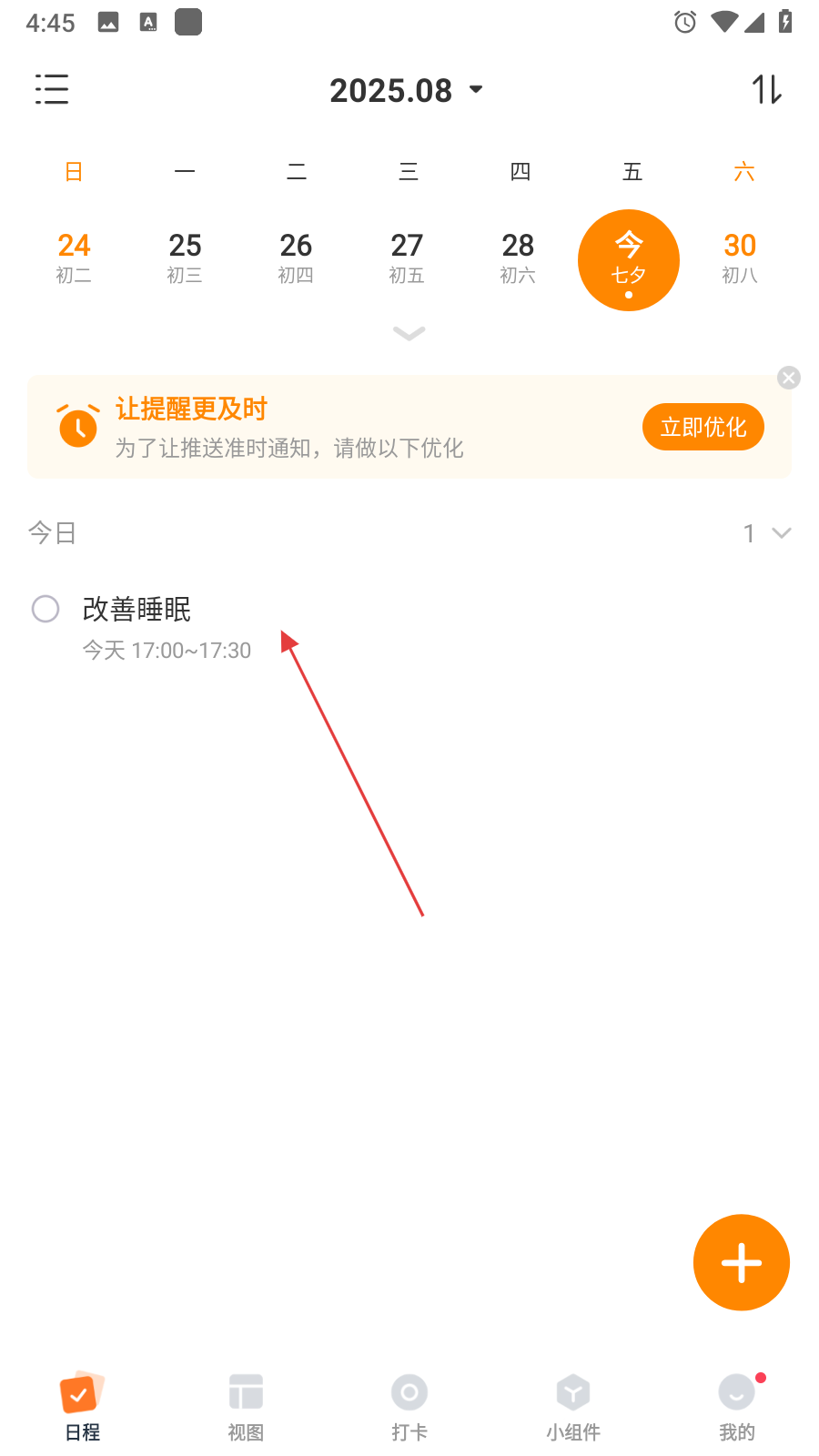This screenshot has height=1456, width=819.
Task: Select Tuesday the 26th
Action: point(296,258)
